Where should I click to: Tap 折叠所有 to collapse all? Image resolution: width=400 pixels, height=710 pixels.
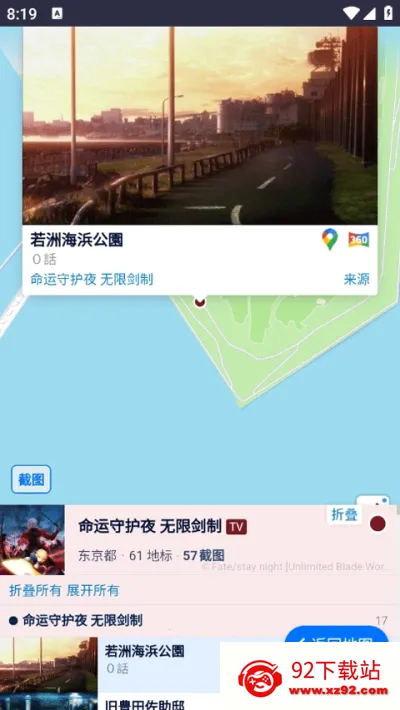pyautogui.click(x=35, y=590)
